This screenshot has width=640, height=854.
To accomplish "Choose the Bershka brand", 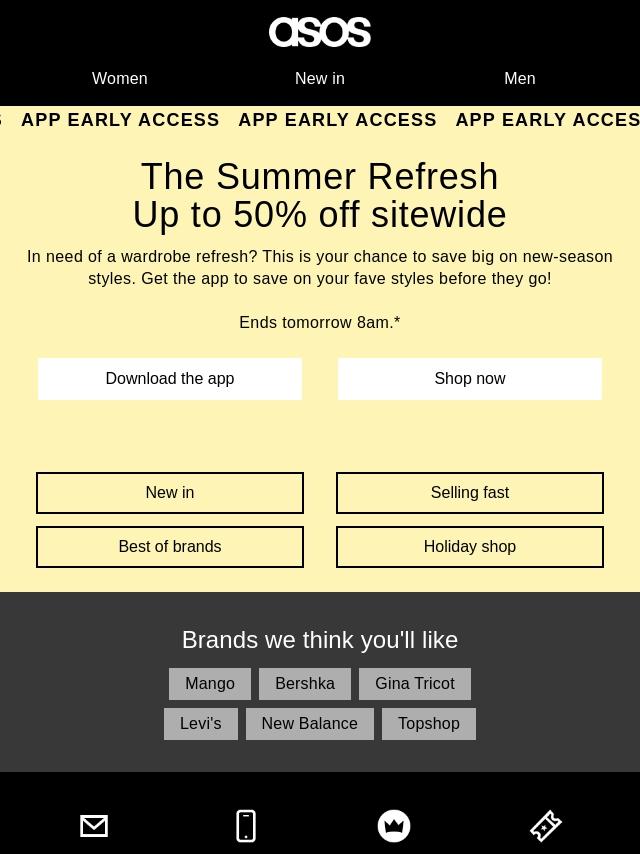I will pyautogui.click(x=305, y=684).
